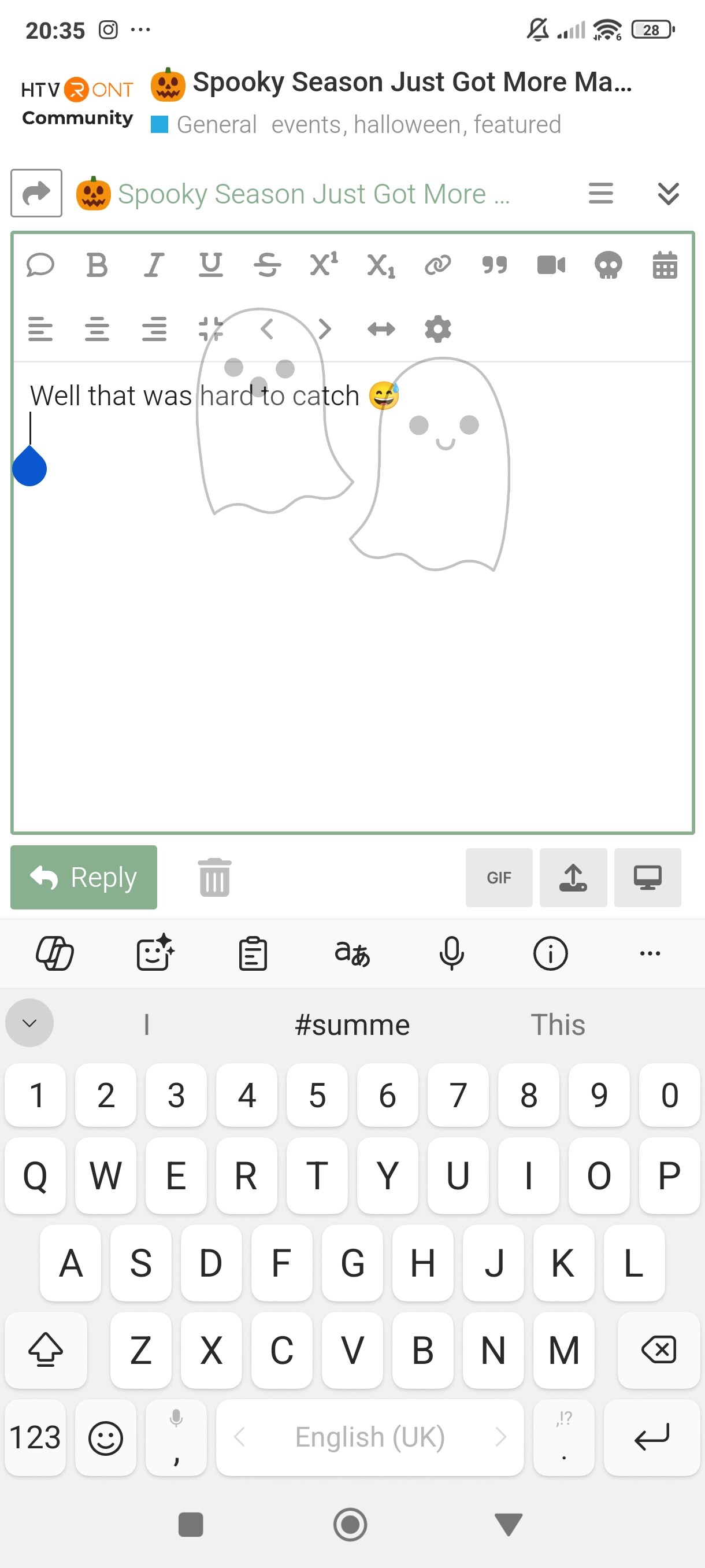This screenshot has height=1568, width=705.
Task: Apply bold formatting
Action: (97, 265)
